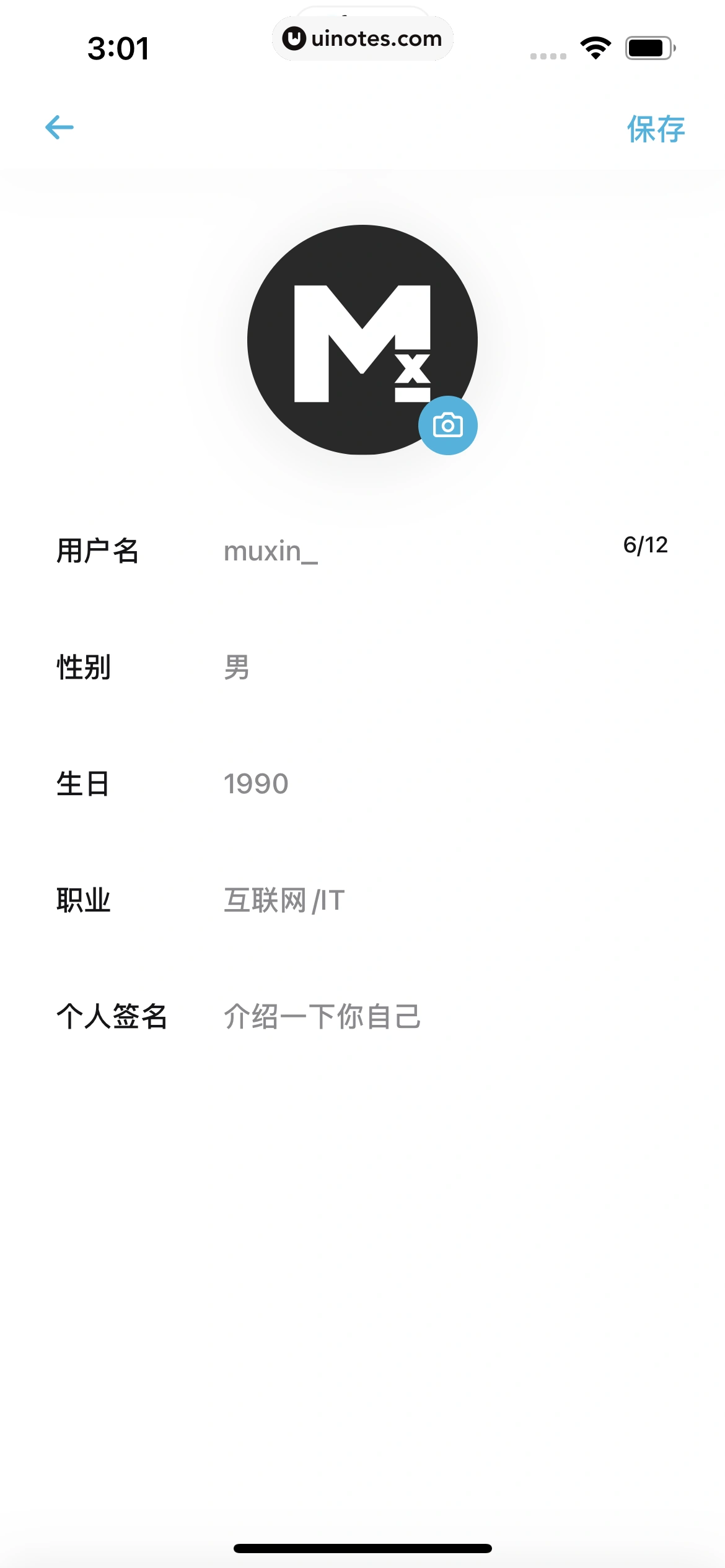The width and height of the screenshot is (725, 1568).
Task: Tap the battery indicator icon
Action: click(648, 46)
